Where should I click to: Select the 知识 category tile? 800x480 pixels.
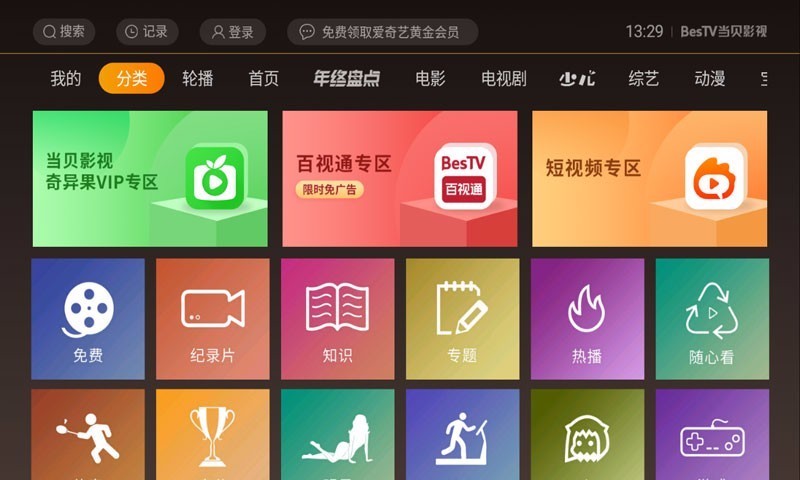[x=337, y=319]
